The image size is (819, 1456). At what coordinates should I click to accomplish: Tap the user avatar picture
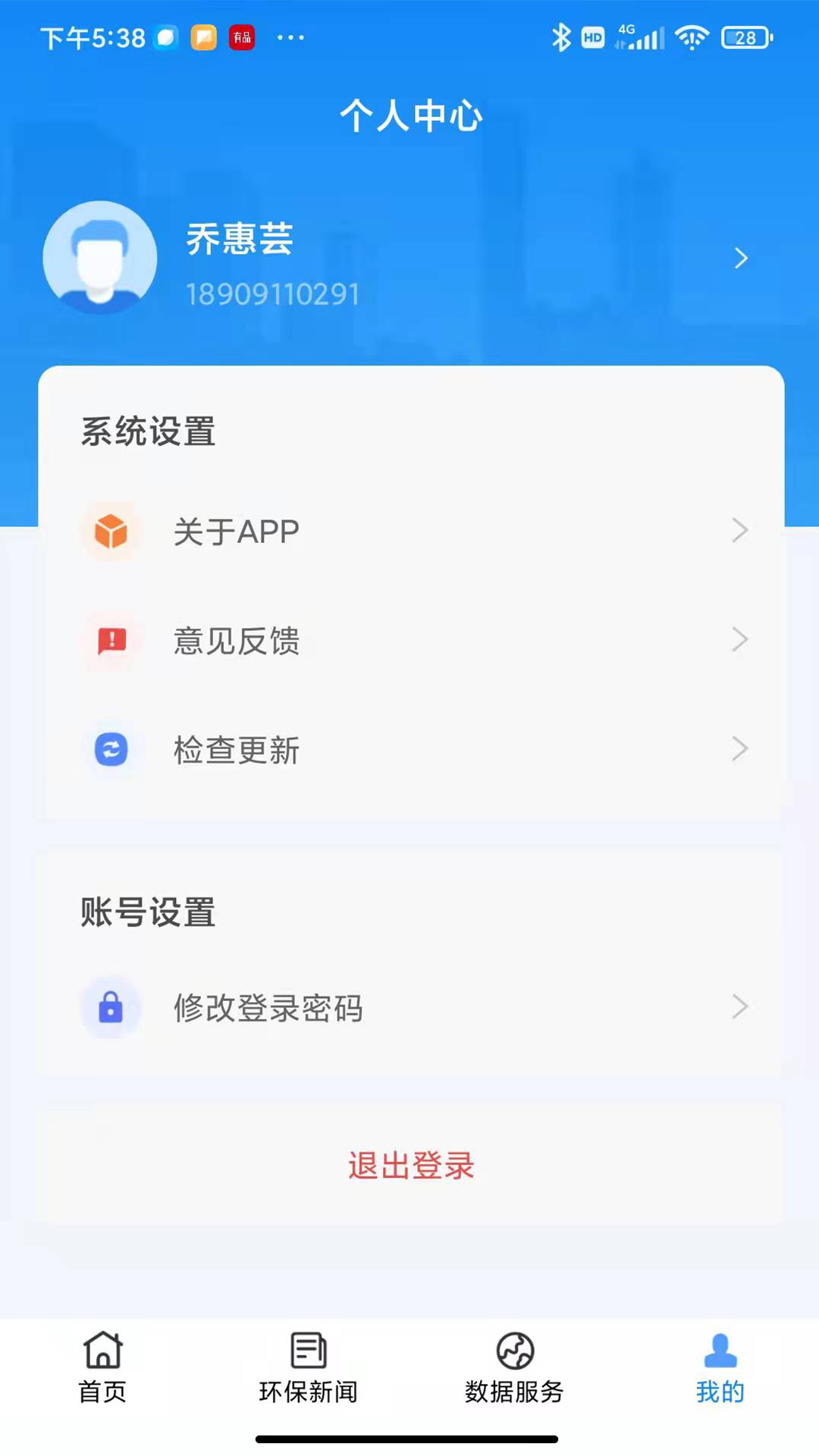pos(101,258)
